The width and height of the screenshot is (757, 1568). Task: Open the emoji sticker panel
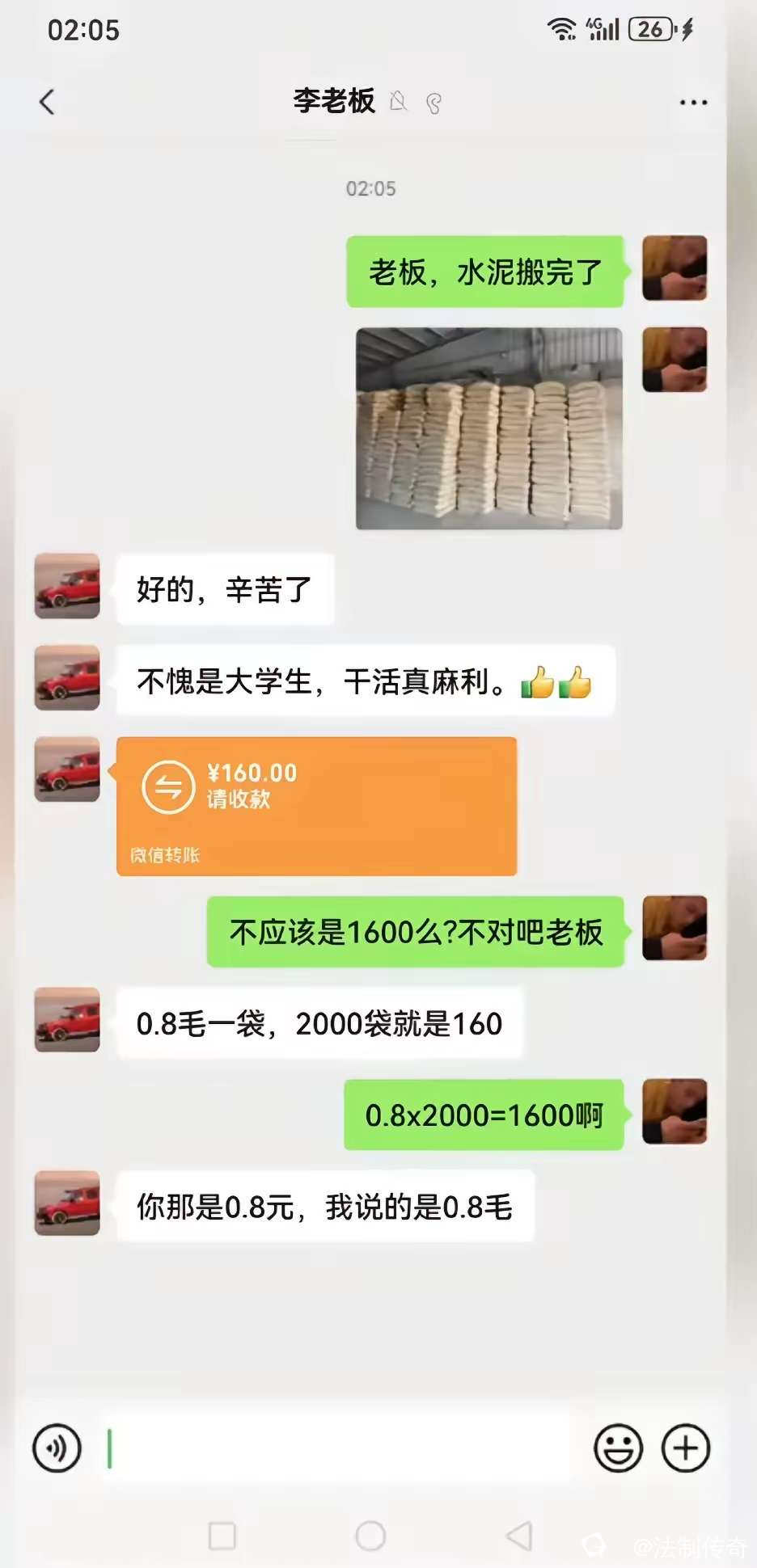click(x=618, y=1448)
